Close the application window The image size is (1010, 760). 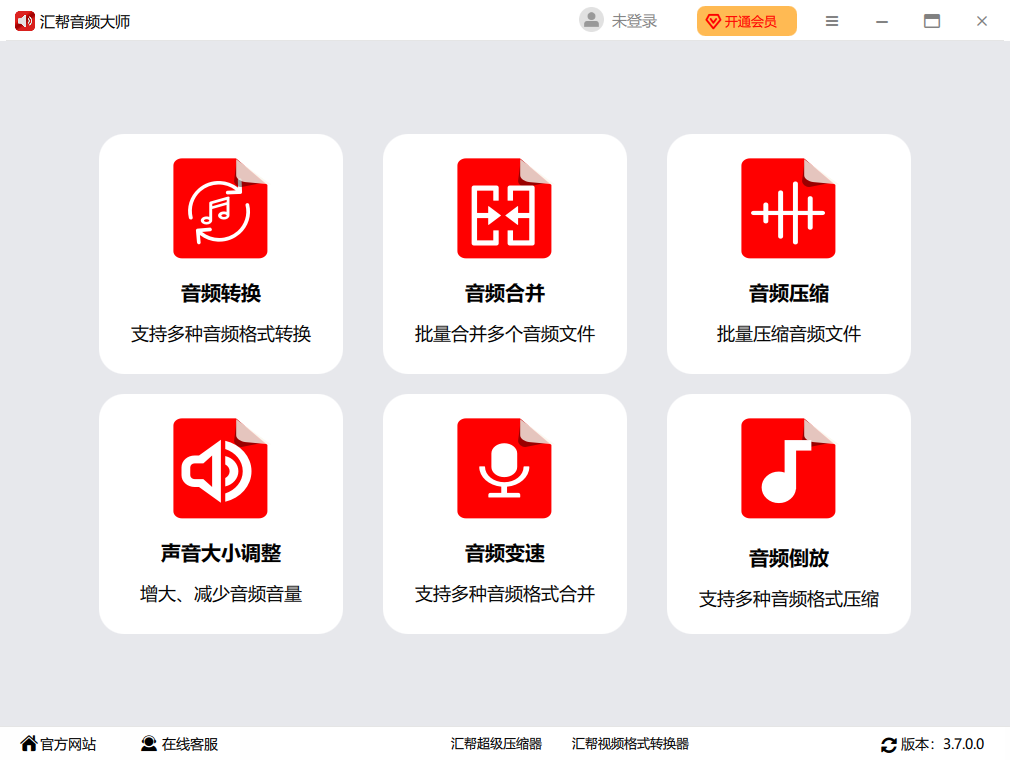coord(982,21)
